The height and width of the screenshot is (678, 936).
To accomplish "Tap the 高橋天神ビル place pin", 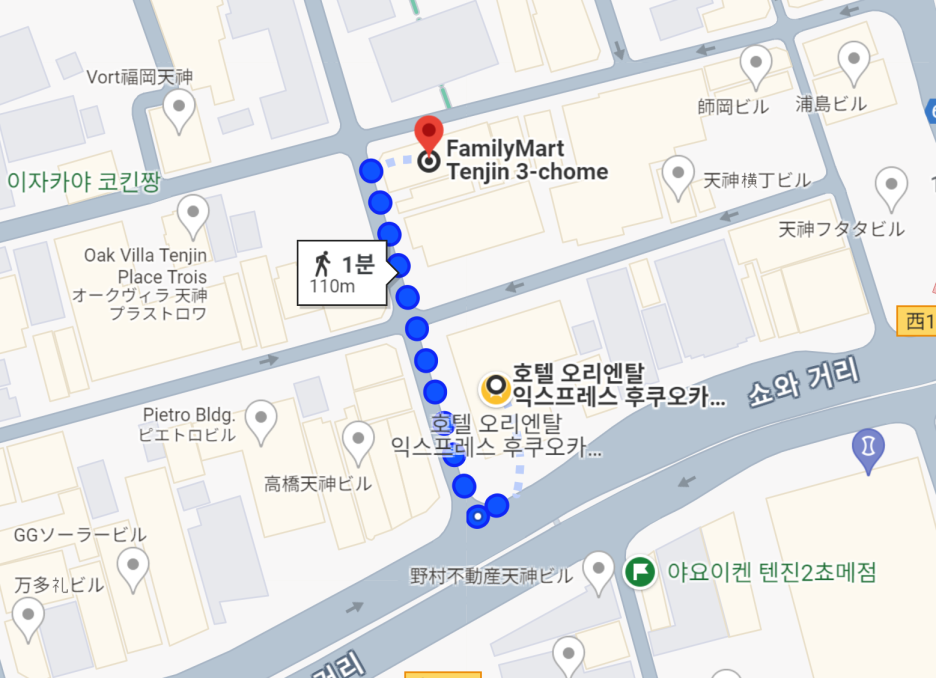I will pyautogui.click(x=358, y=445).
